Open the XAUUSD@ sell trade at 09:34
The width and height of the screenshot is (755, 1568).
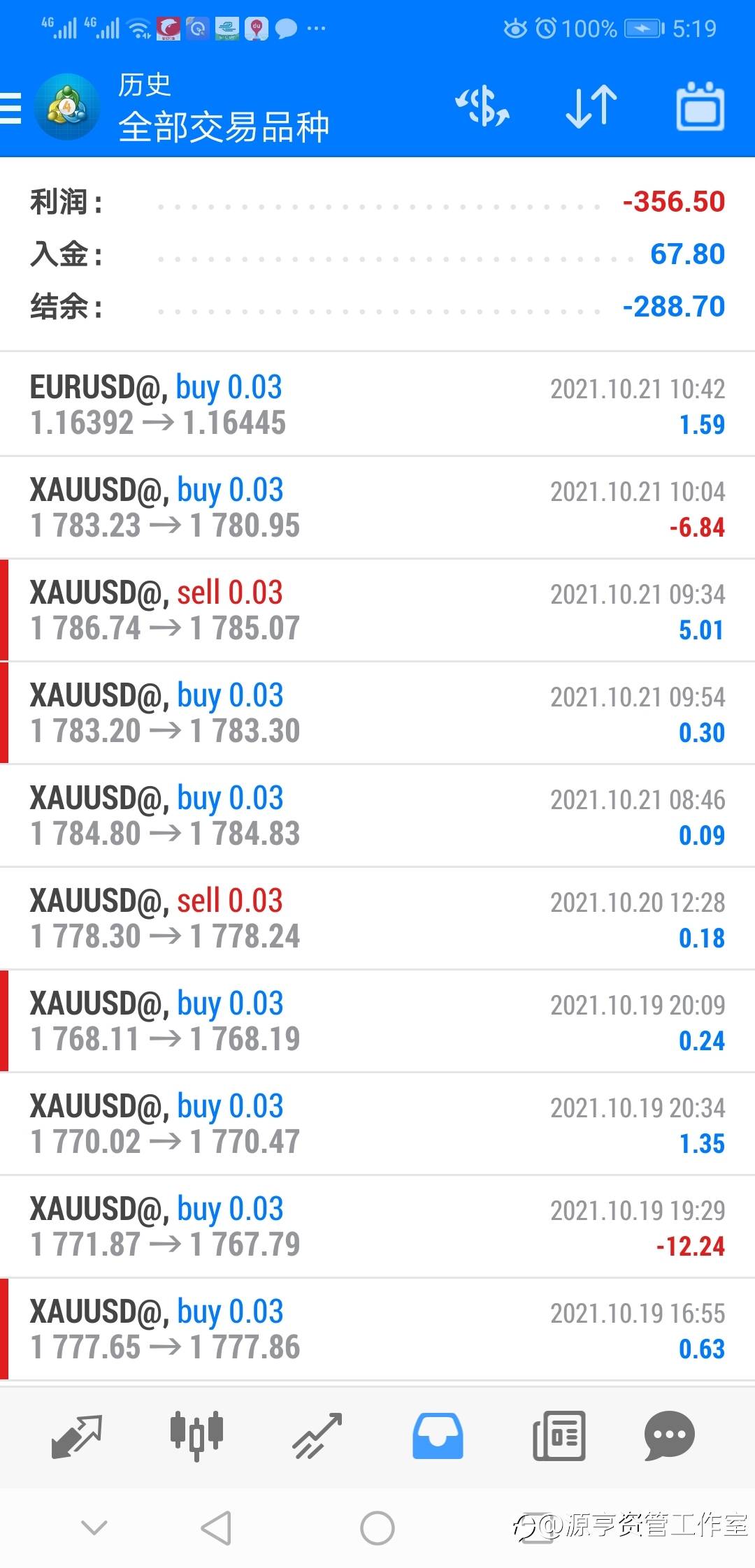[377, 610]
